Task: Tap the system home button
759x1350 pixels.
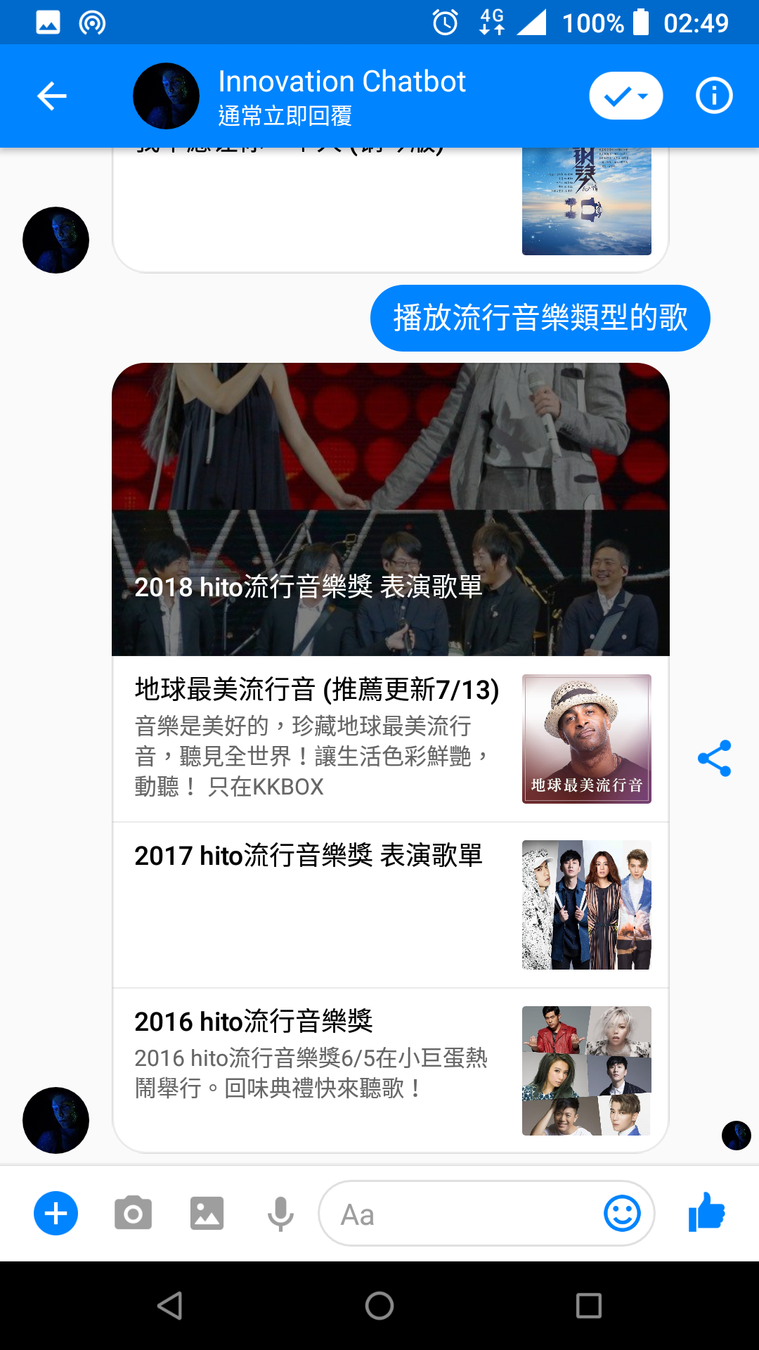Action: (379, 1305)
